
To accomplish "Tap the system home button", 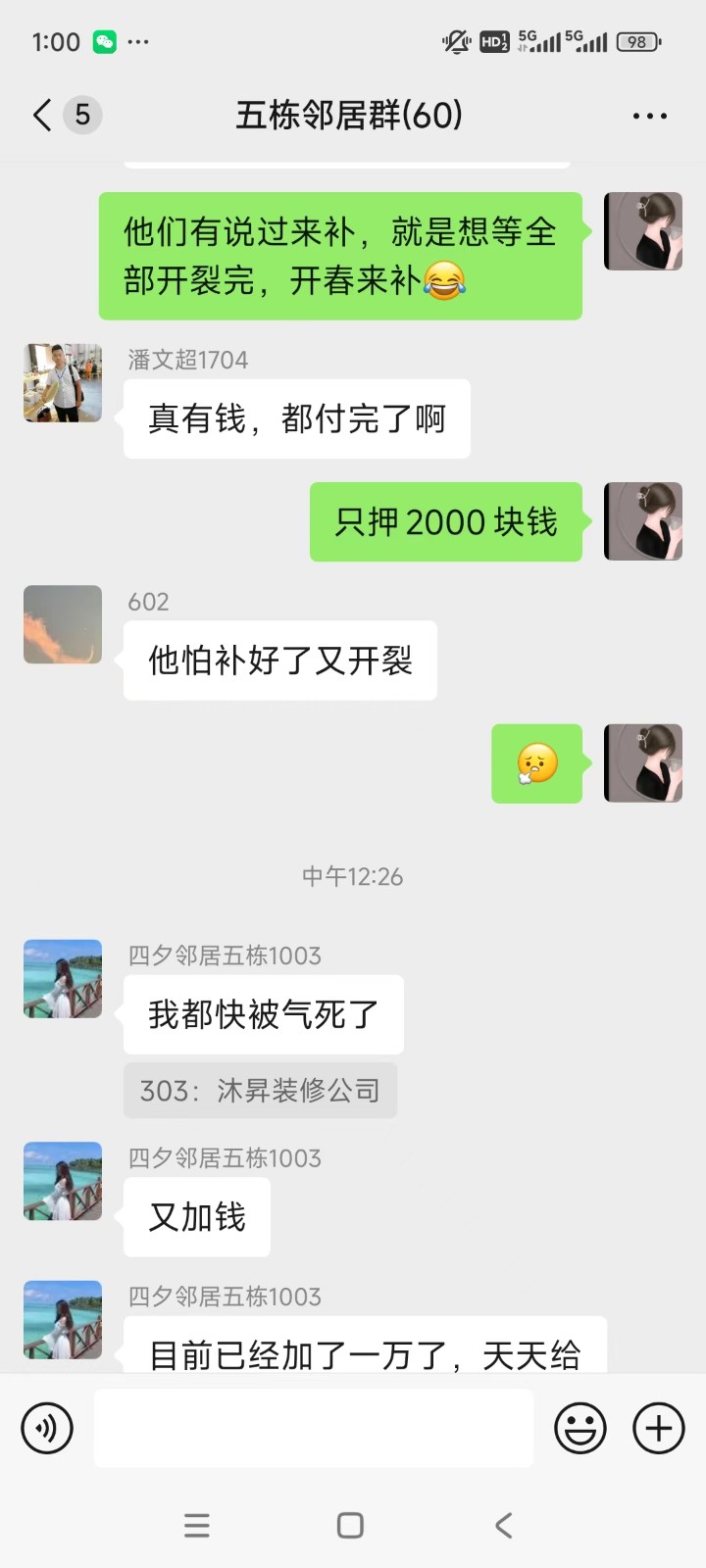I will coord(350,1525).
